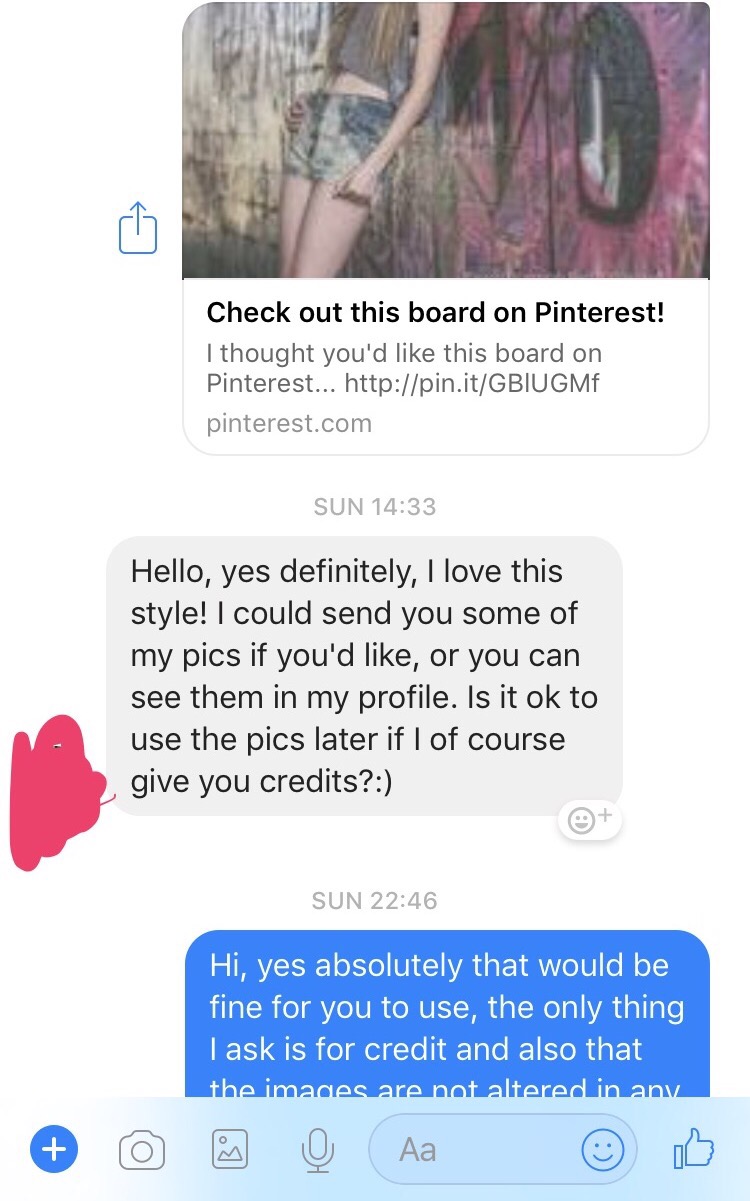
Task: Open the plus menu for more actions
Action: pos(54,1150)
